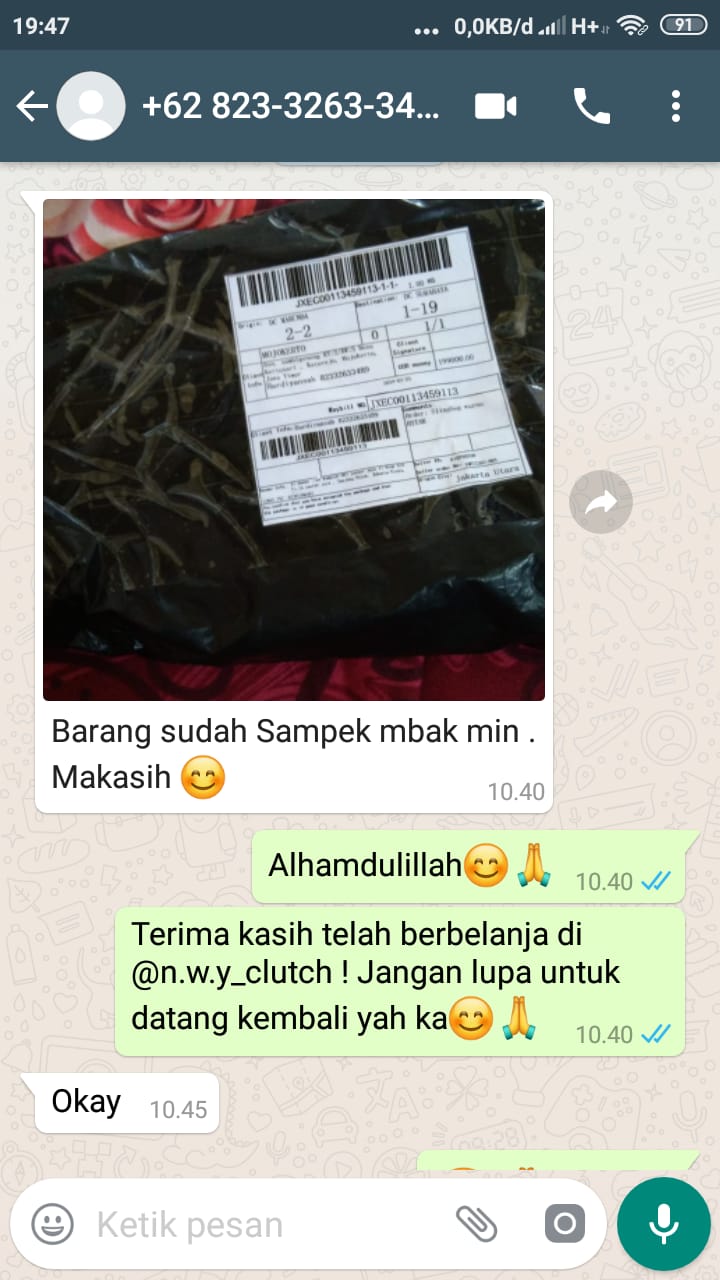Viewport: 720px width, 1280px height.
Task: Tap the microphone voice message button
Action: [x=663, y=1223]
